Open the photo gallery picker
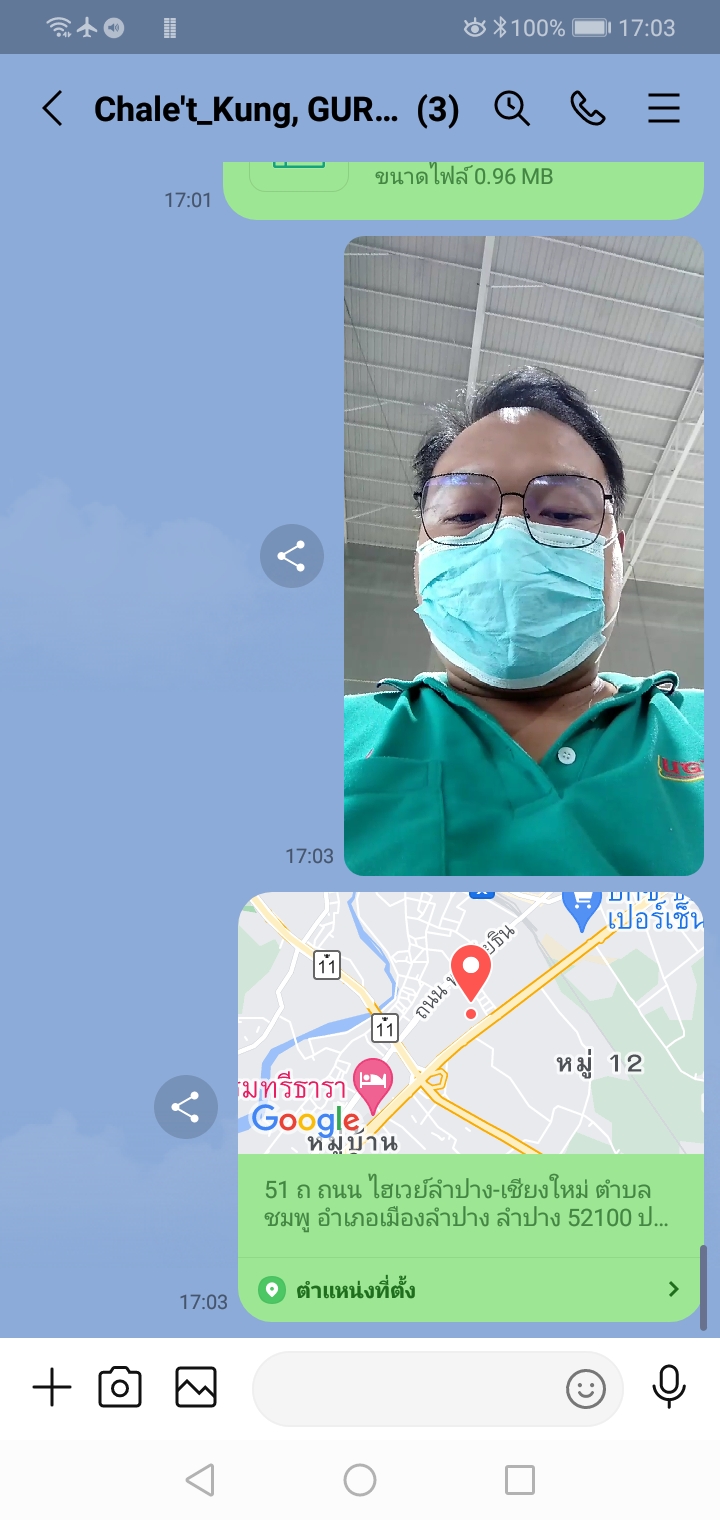Screen dimensions: 720x1520 [x=196, y=1388]
